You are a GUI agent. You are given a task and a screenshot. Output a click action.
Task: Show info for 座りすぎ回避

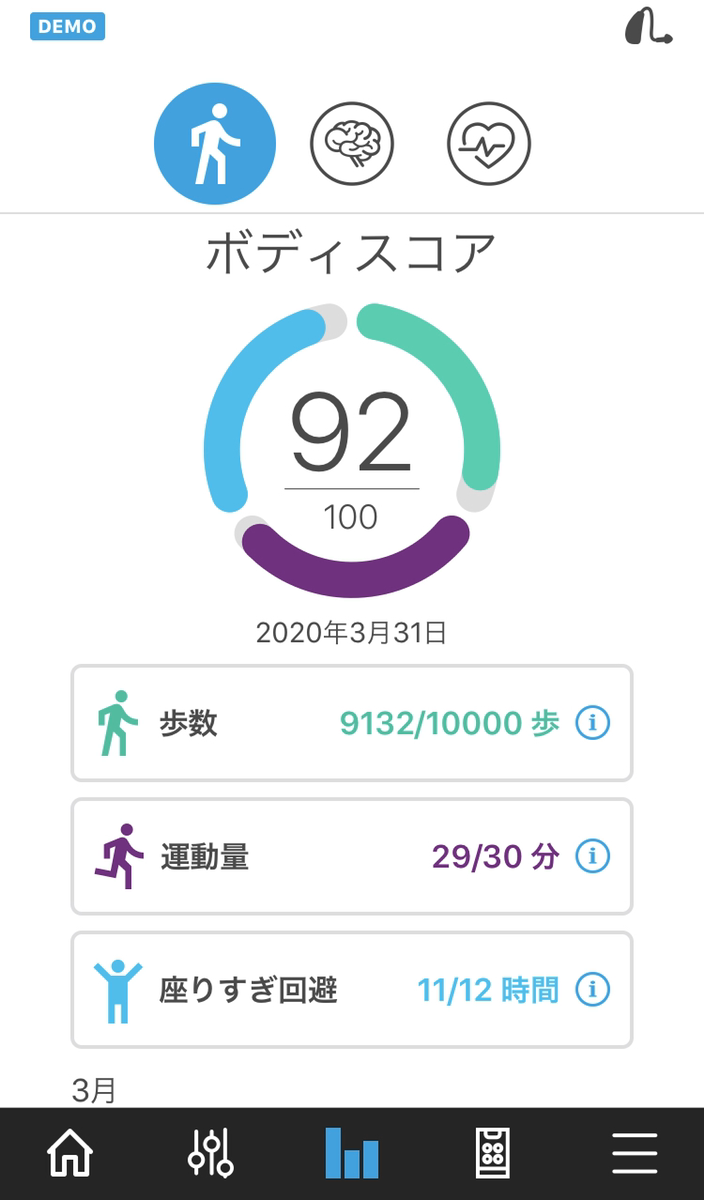click(592, 990)
